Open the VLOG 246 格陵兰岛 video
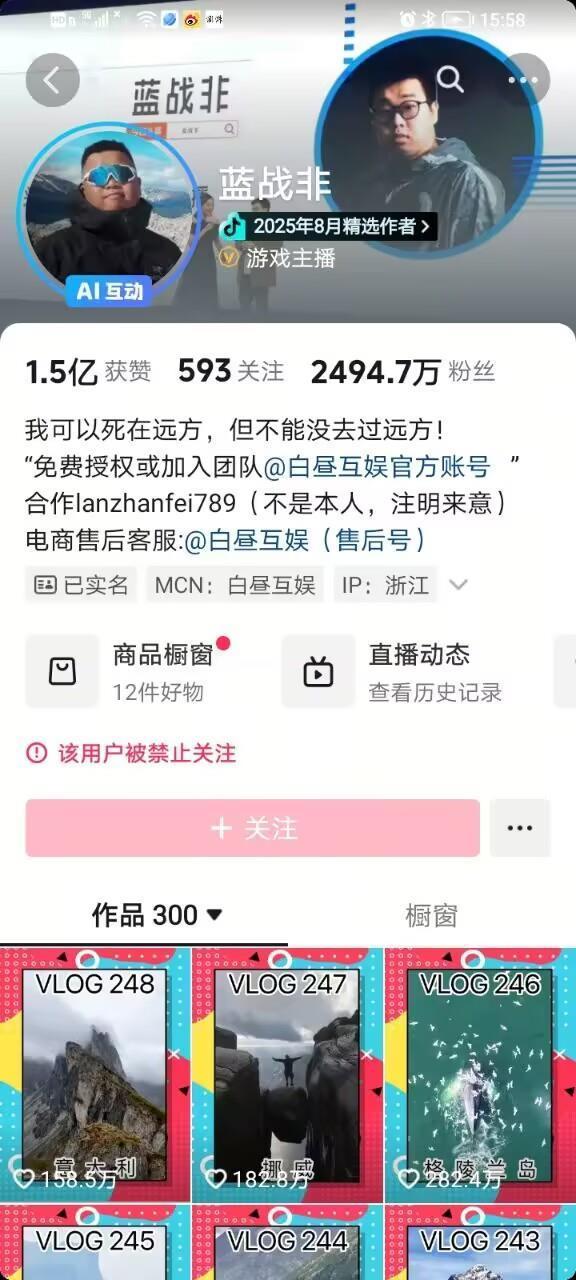 [480, 1075]
